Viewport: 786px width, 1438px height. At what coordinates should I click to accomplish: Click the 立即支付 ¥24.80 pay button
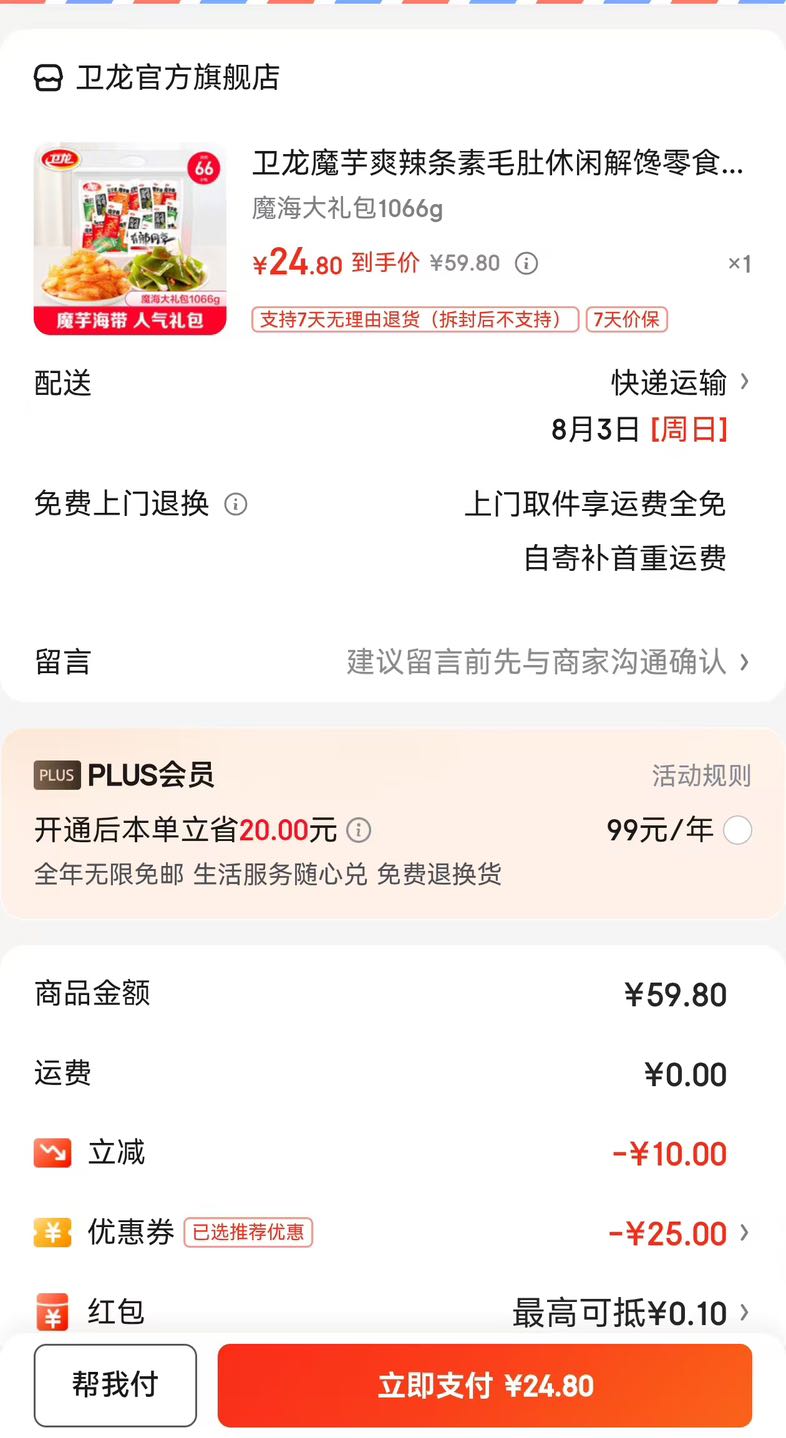pyautogui.click(x=484, y=1386)
